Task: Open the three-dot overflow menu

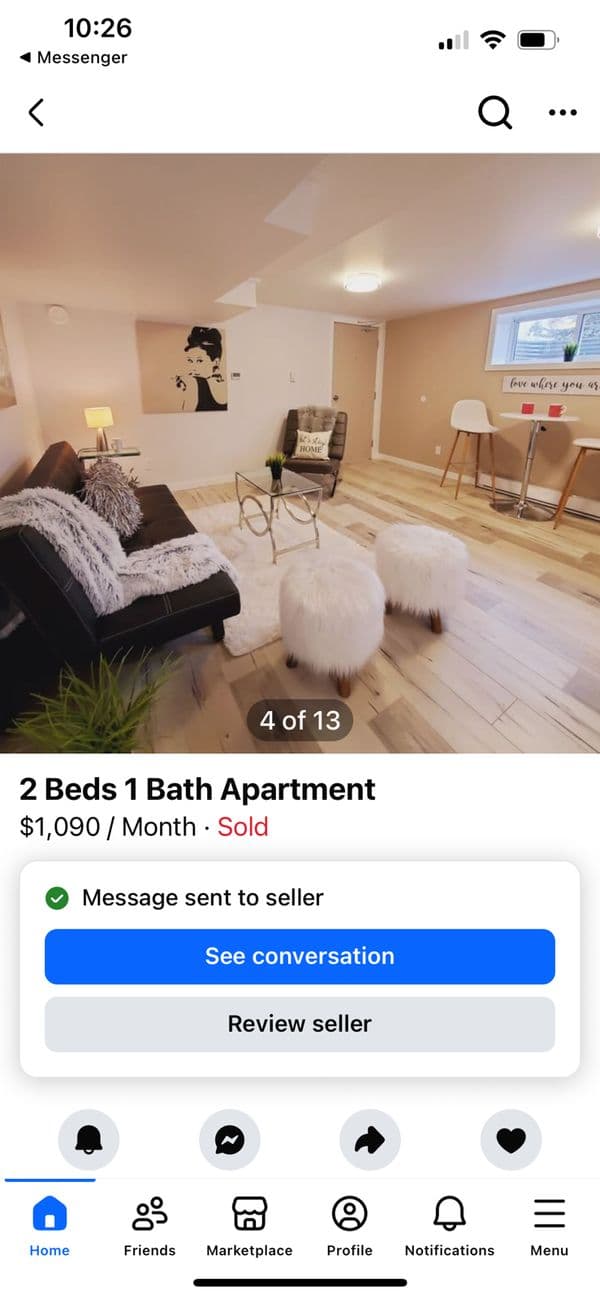Action: pos(563,112)
